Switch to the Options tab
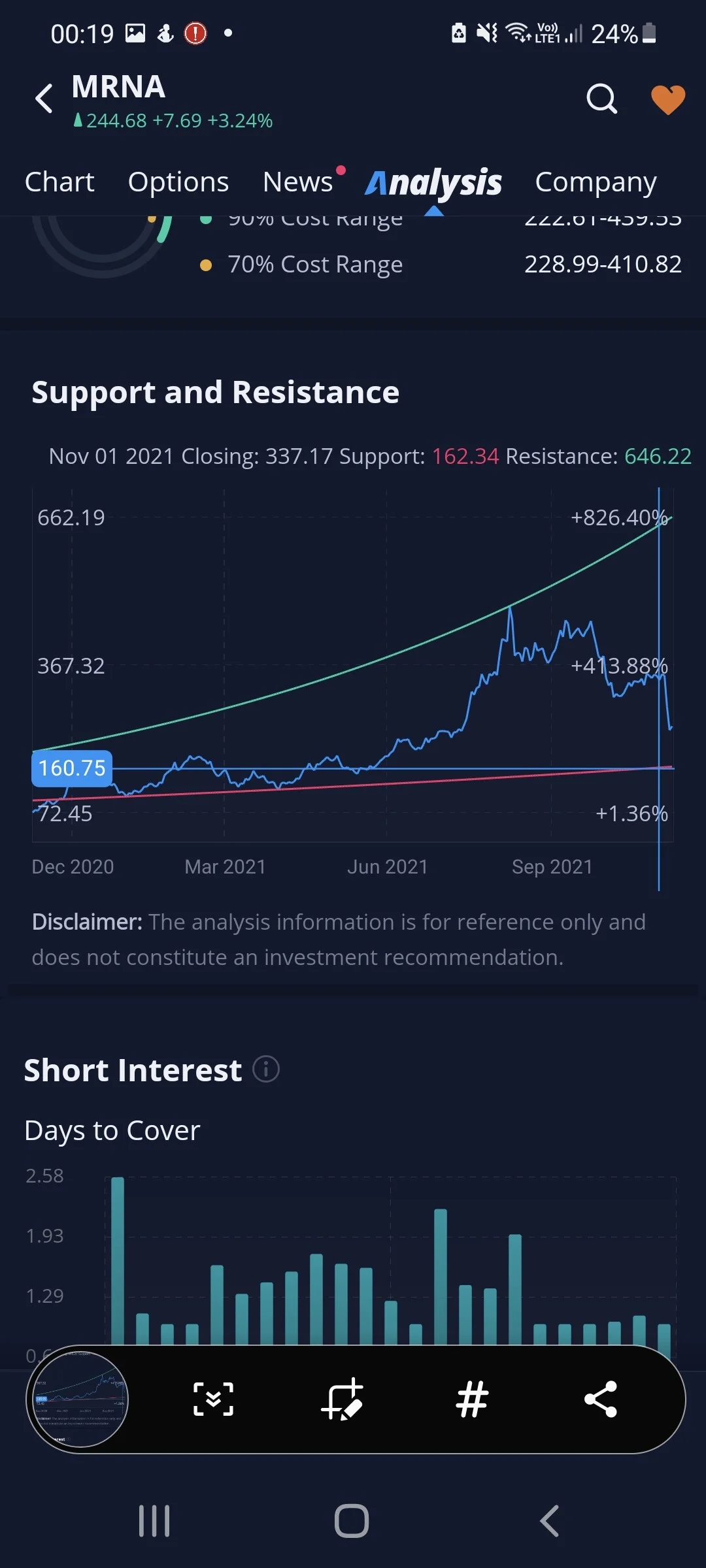Image resolution: width=706 pixels, height=1568 pixels. (x=178, y=182)
